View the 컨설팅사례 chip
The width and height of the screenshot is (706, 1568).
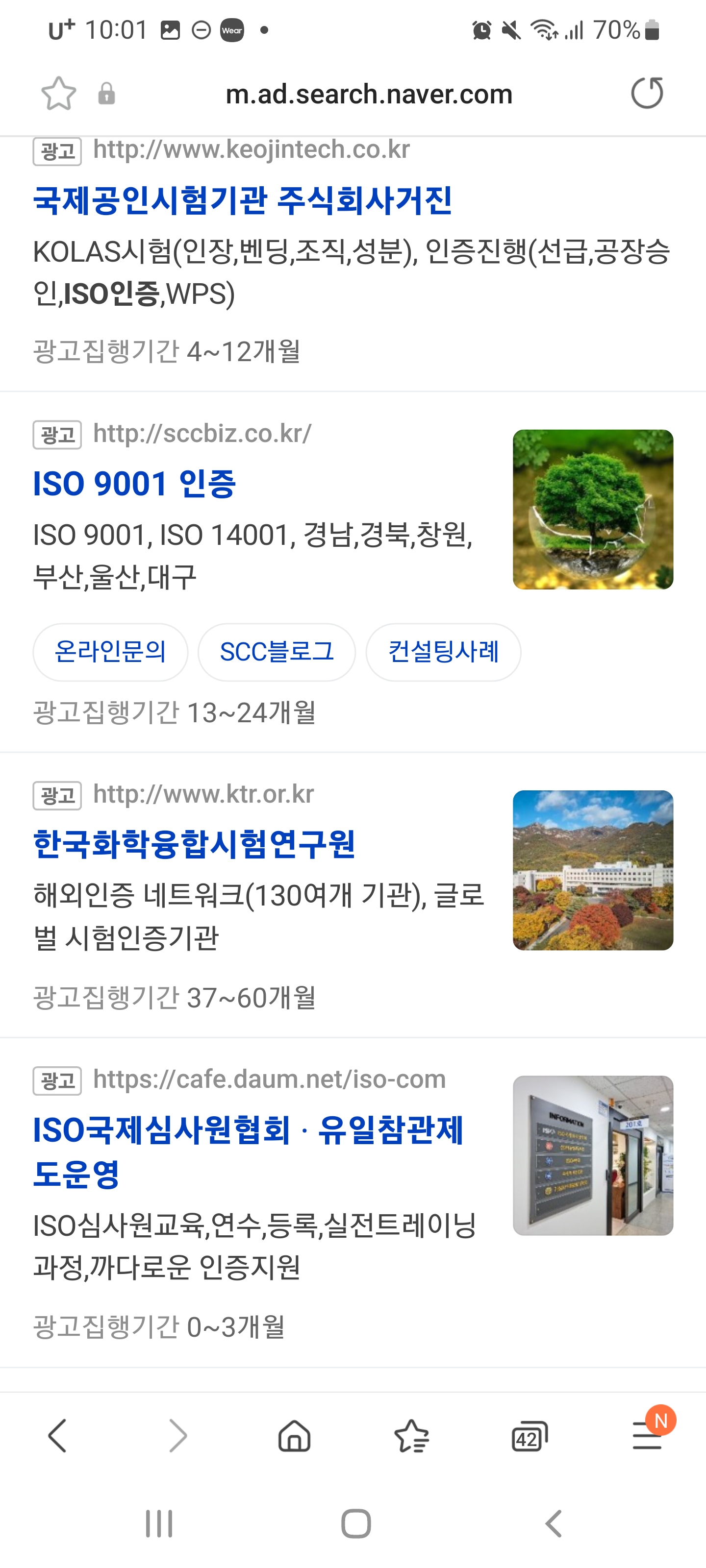(x=443, y=652)
